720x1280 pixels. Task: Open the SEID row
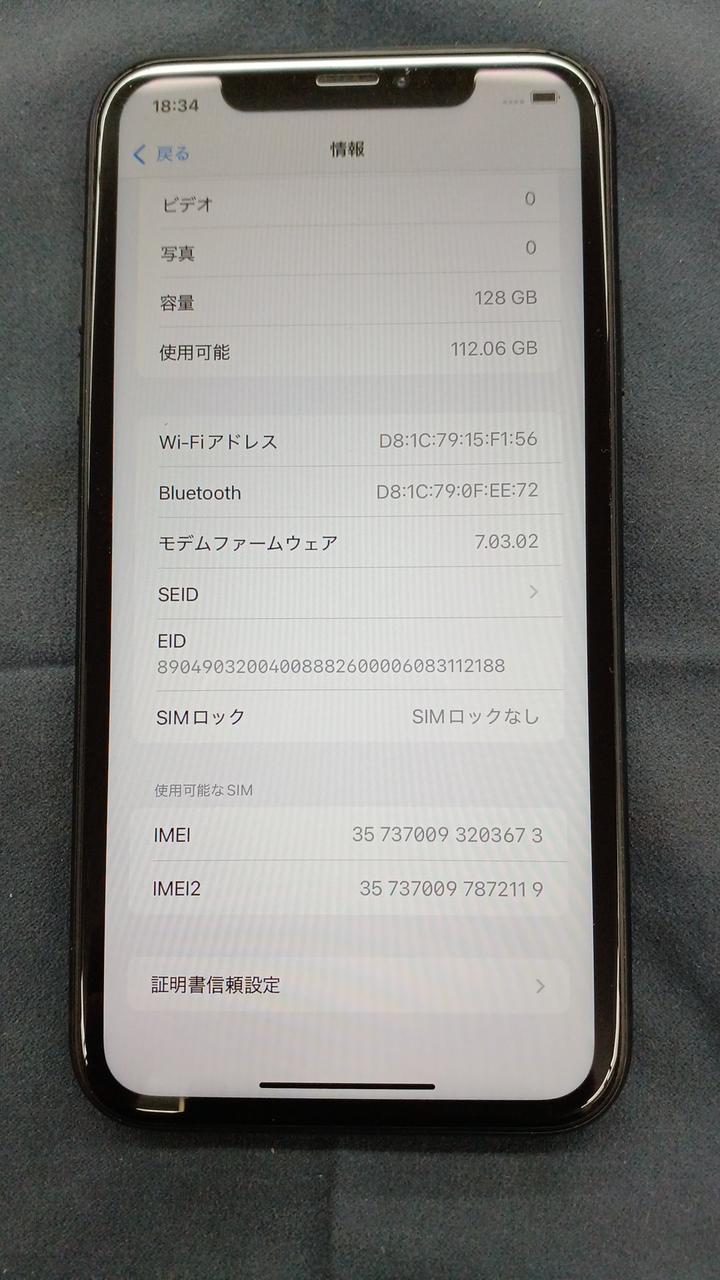coord(348,594)
